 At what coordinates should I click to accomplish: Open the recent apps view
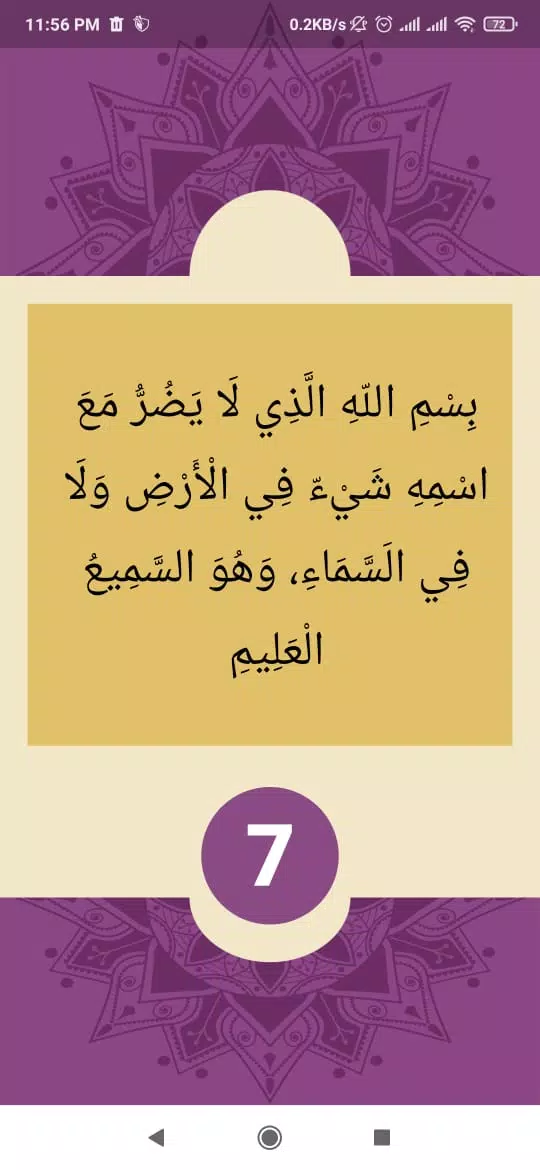[x=382, y=1137]
